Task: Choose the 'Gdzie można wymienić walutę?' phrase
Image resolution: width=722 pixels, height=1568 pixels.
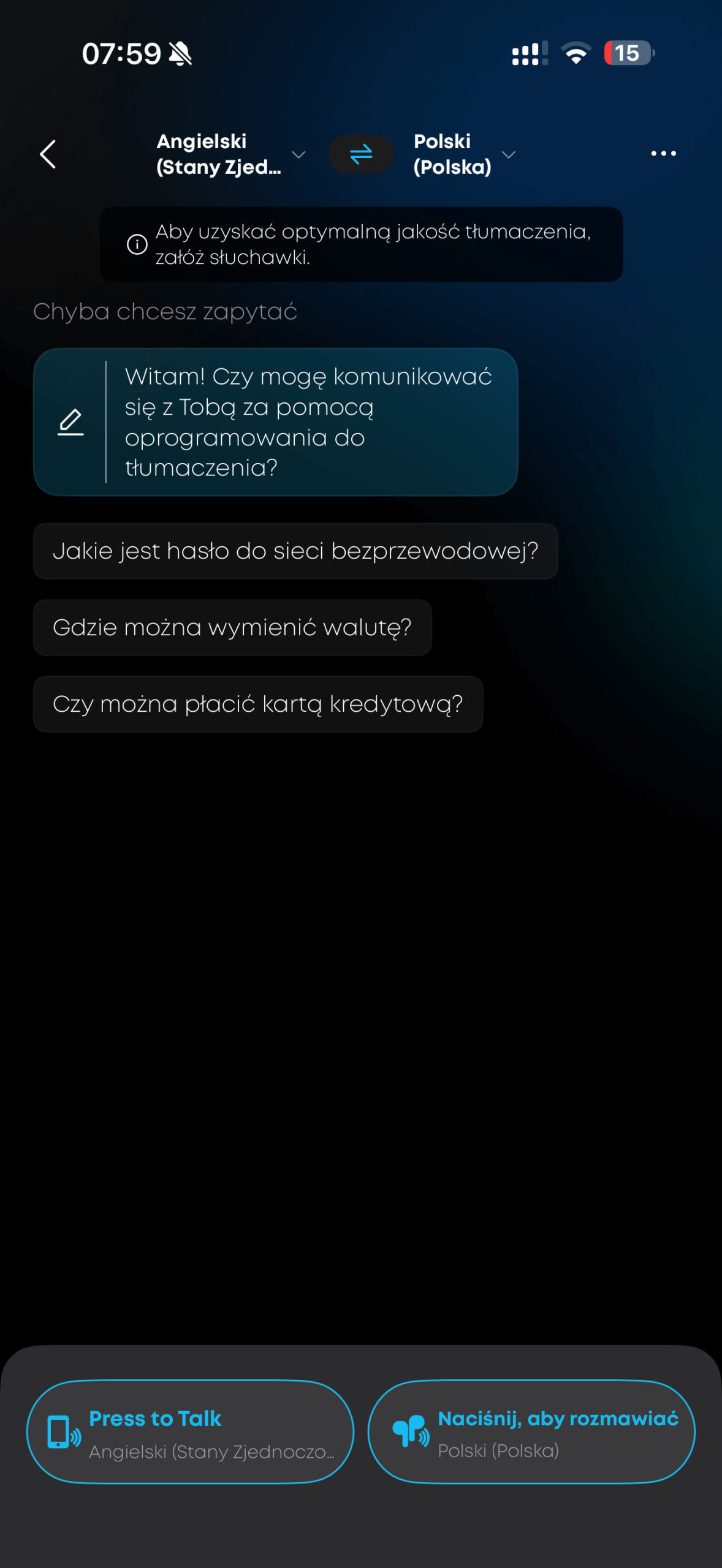Action: [x=232, y=627]
